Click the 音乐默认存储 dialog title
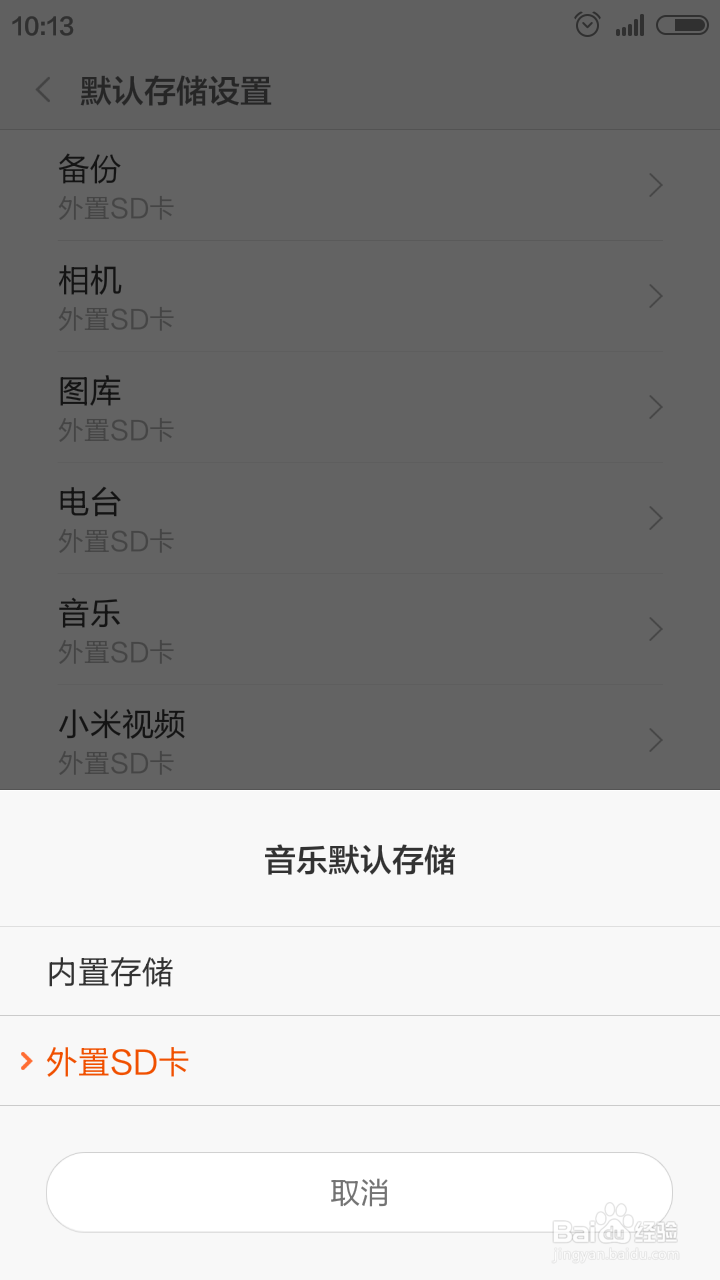This screenshot has width=720, height=1280. [x=359, y=861]
